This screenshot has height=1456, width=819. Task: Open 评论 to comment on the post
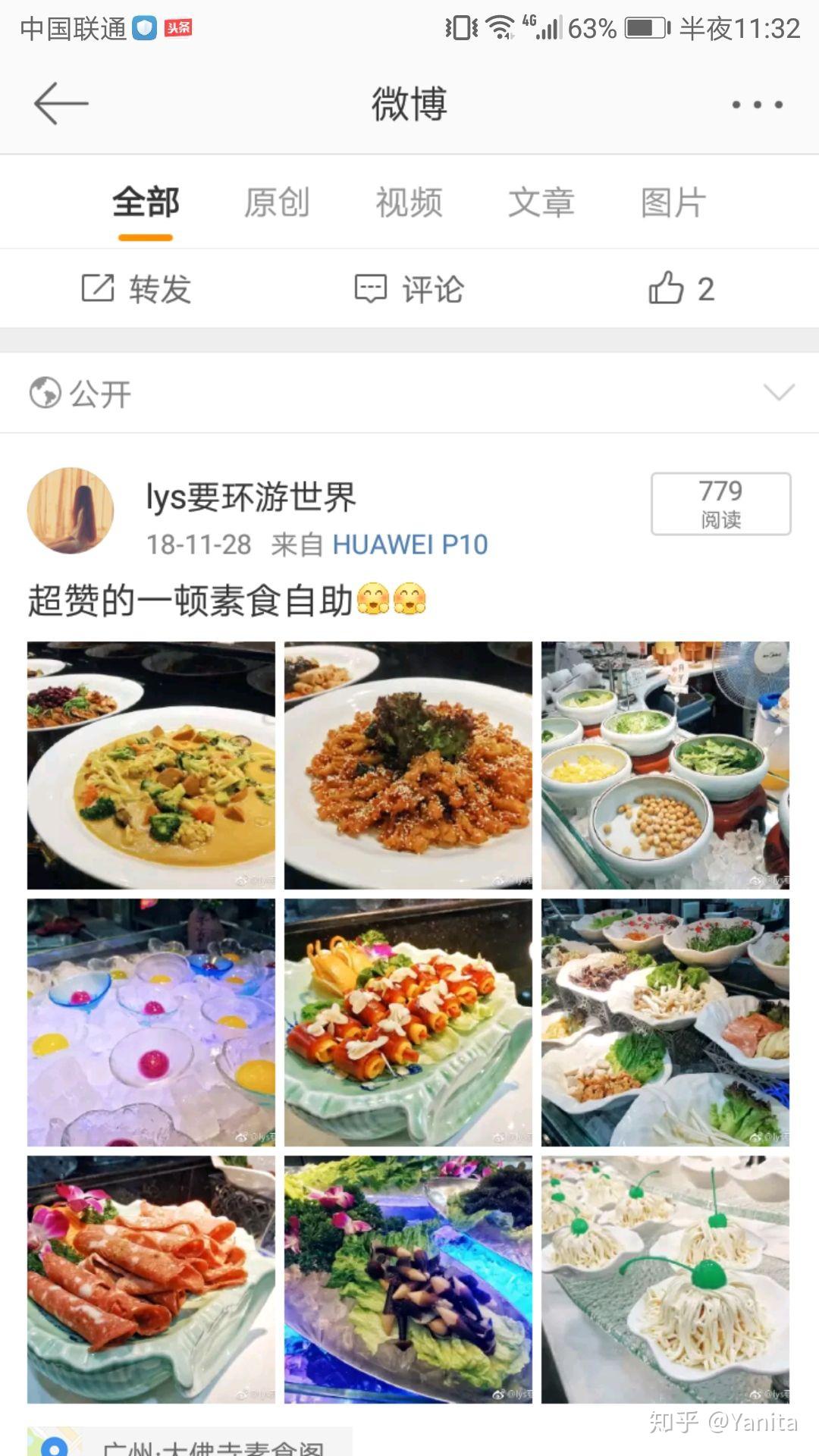[x=409, y=289]
